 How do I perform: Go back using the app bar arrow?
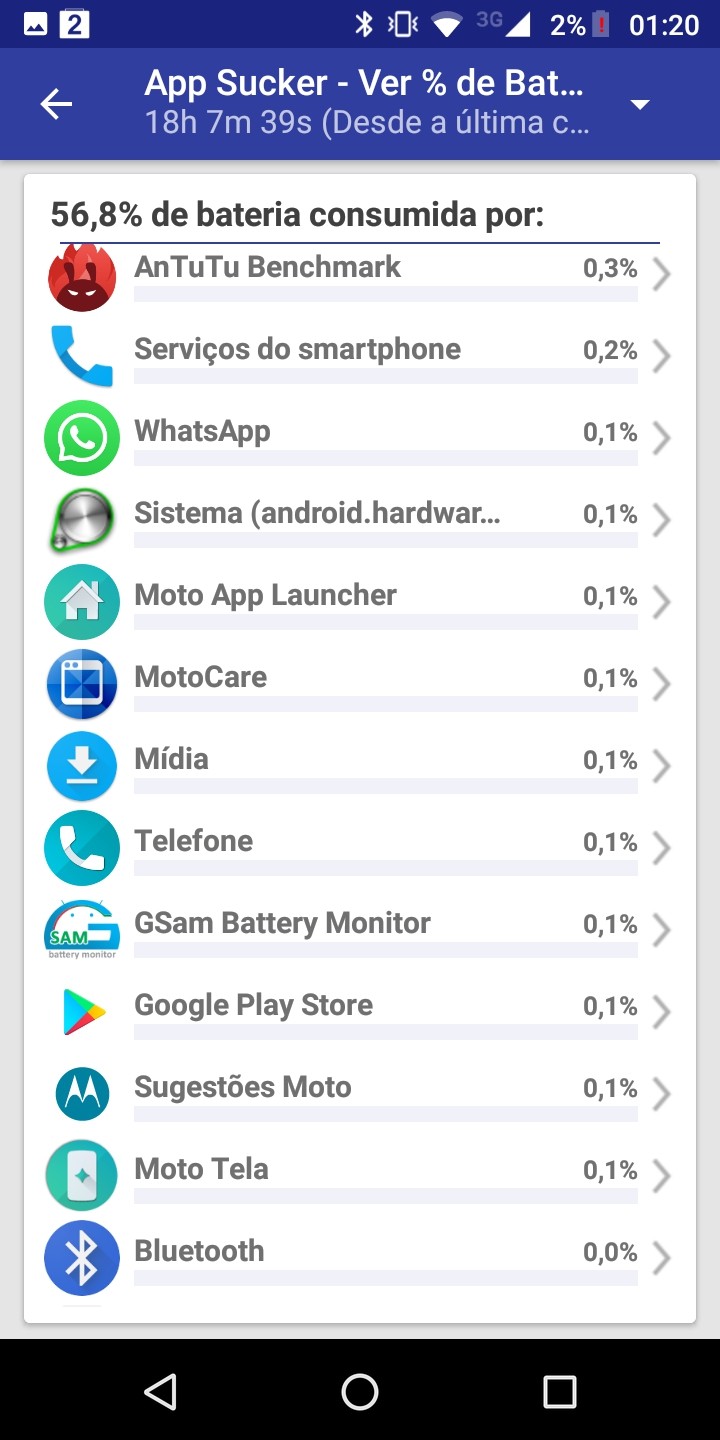pyautogui.click(x=56, y=104)
